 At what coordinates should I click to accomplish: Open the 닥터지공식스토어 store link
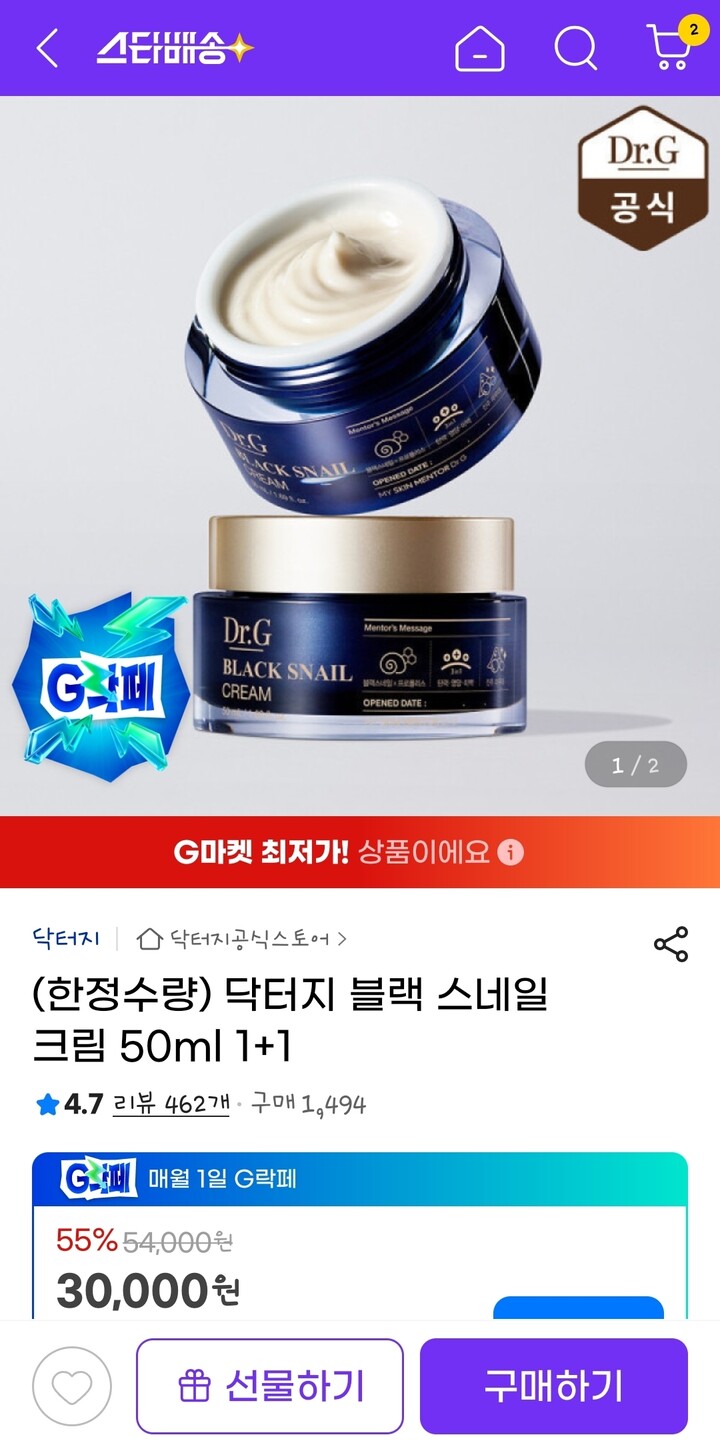coord(242,939)
